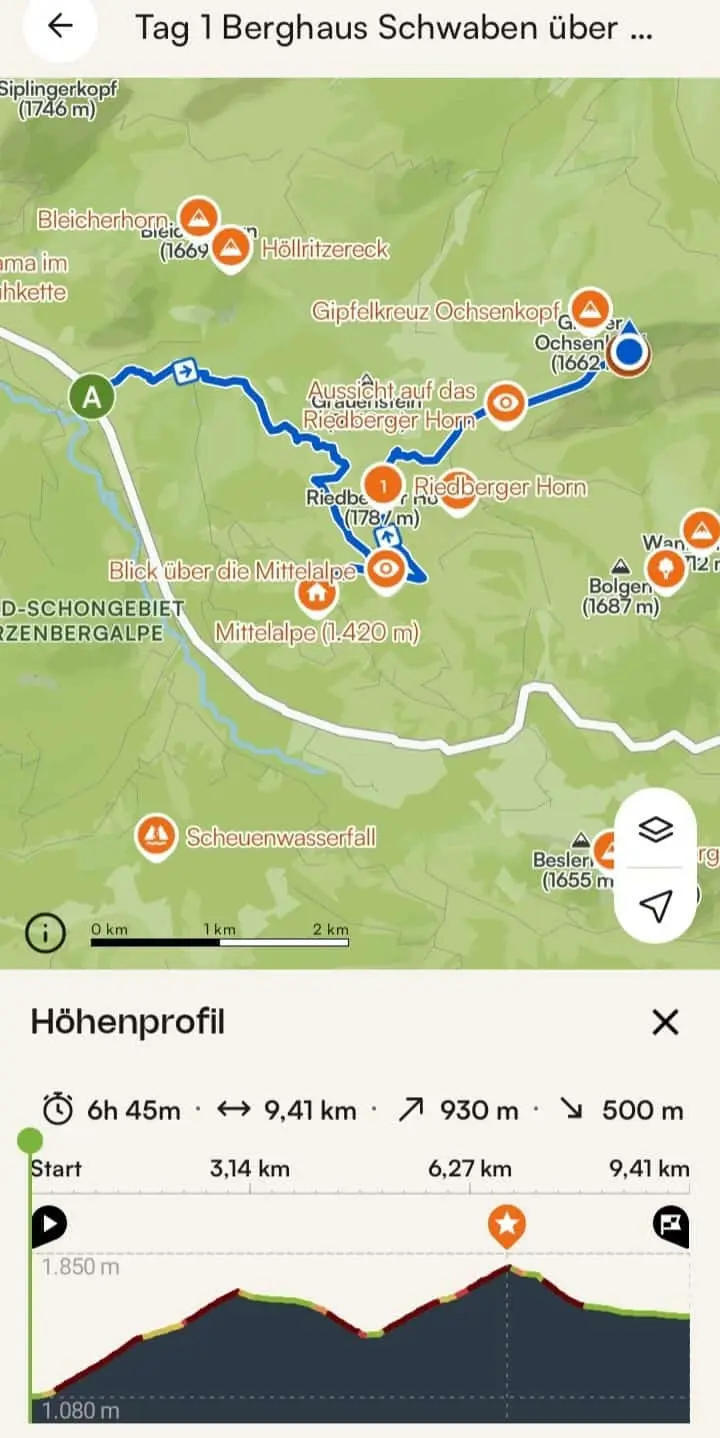Open the map layers selector
The width and height of the screenshot is (720, 1438).
tap(656, 829)
